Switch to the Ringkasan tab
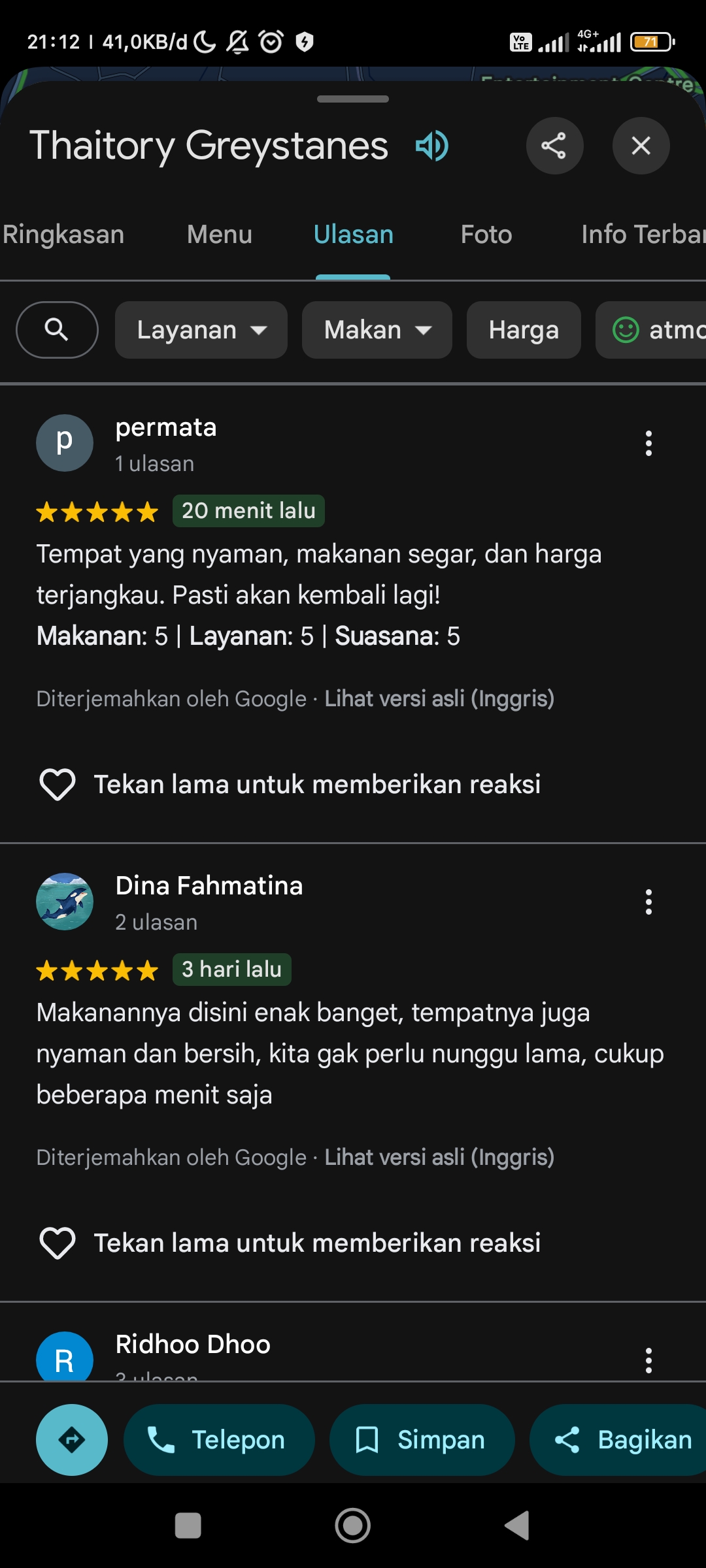 coord(63,235)
